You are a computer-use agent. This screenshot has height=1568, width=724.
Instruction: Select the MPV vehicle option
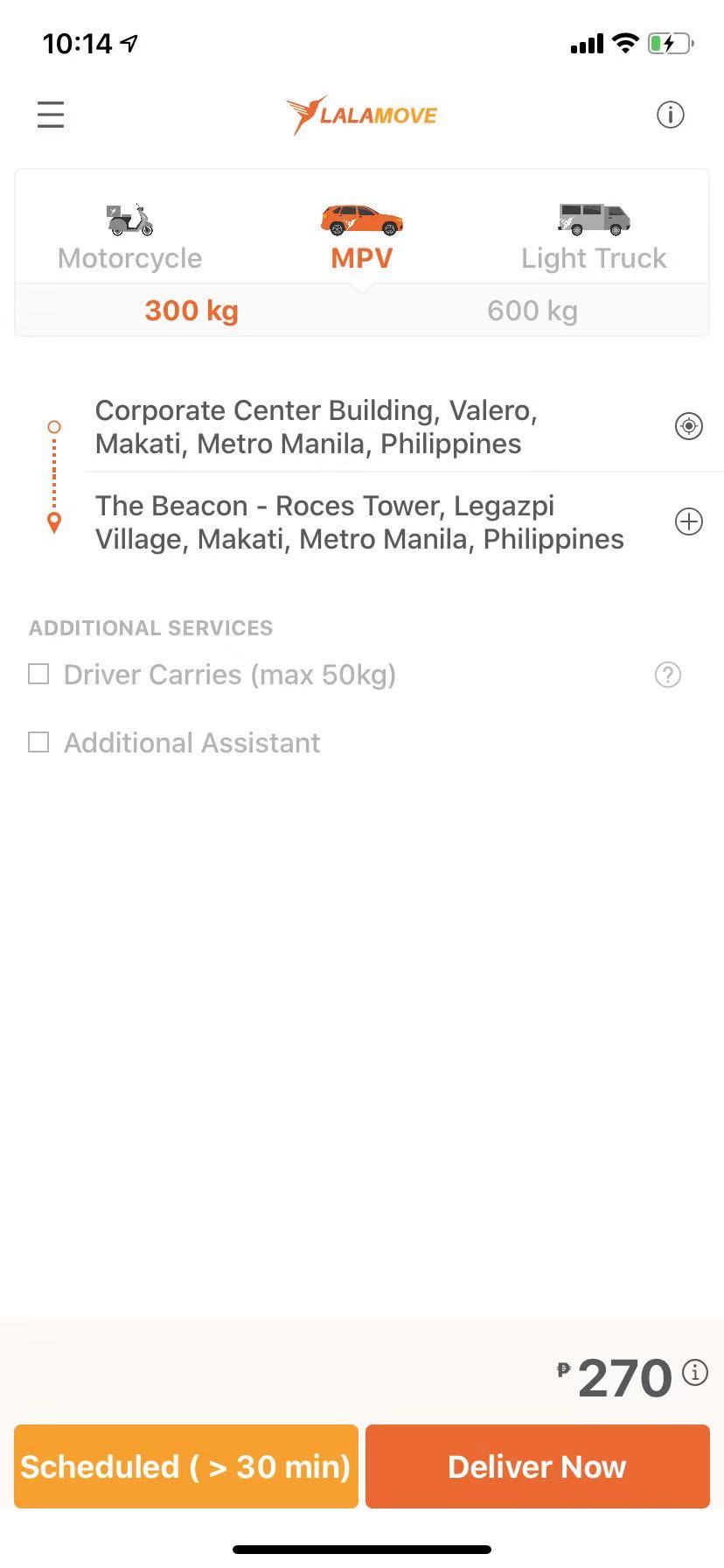click(x=362, y=237)
